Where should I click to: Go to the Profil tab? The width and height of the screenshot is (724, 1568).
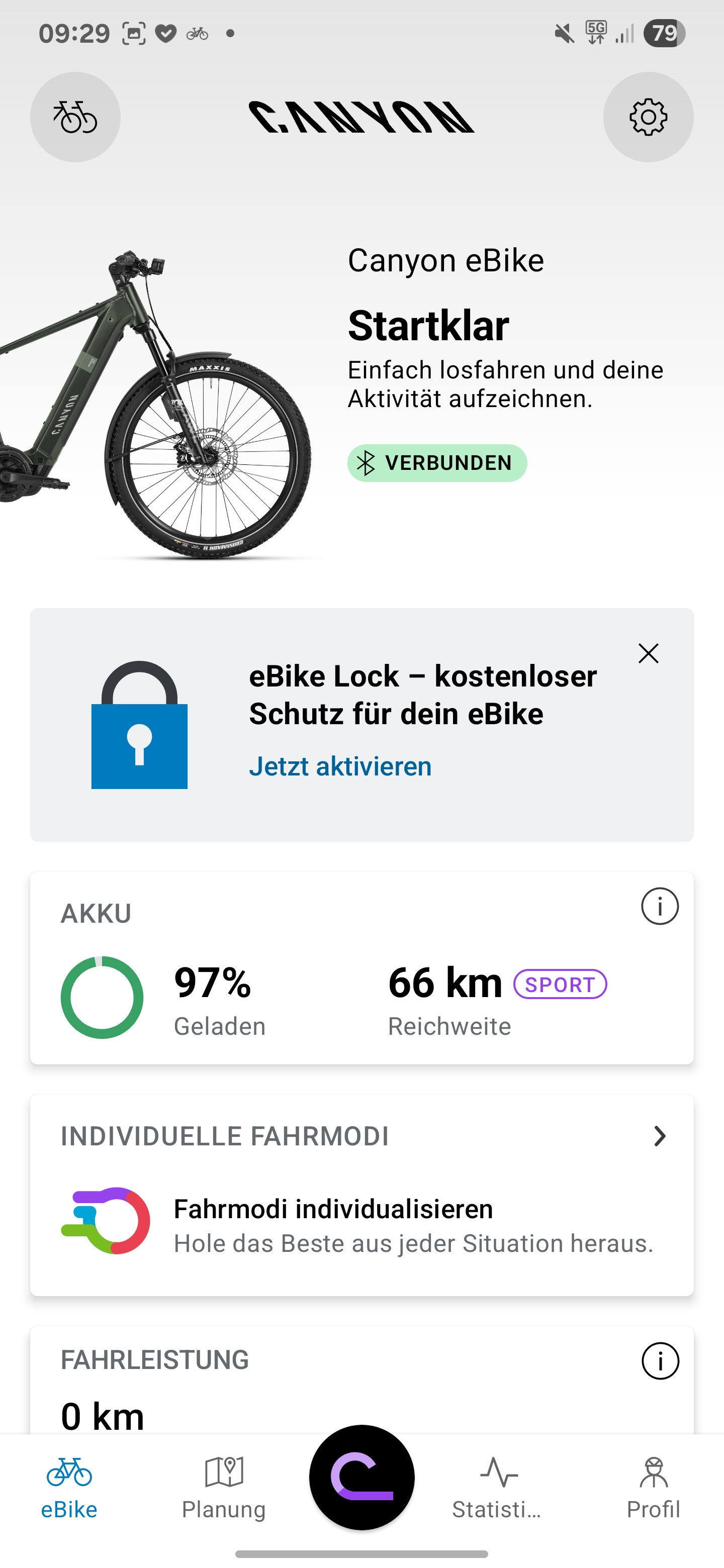654,1488
